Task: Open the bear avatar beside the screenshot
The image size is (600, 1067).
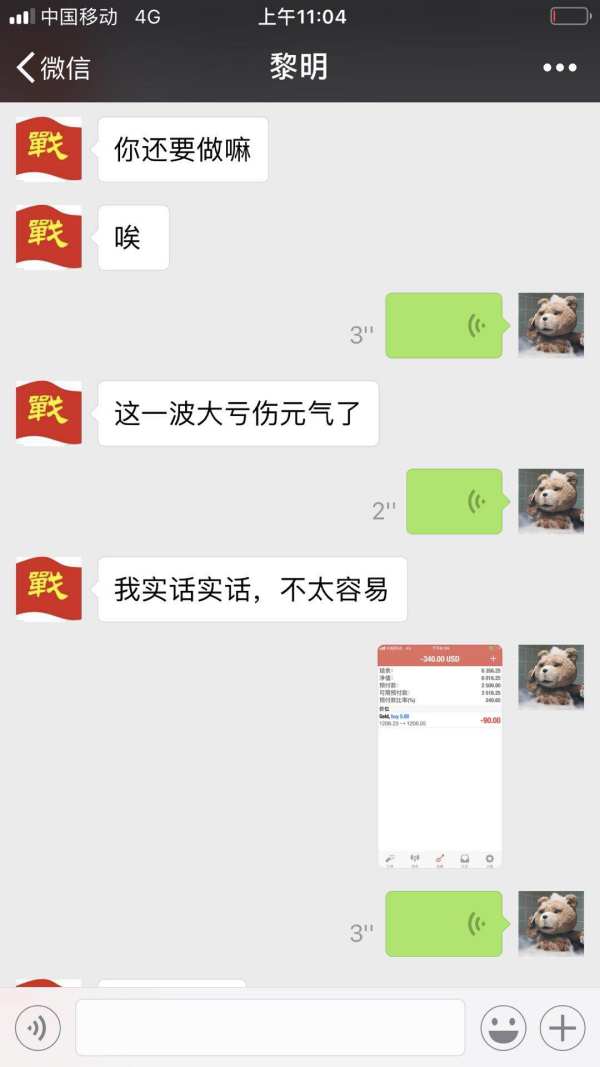Action: [x=550, y=677]
